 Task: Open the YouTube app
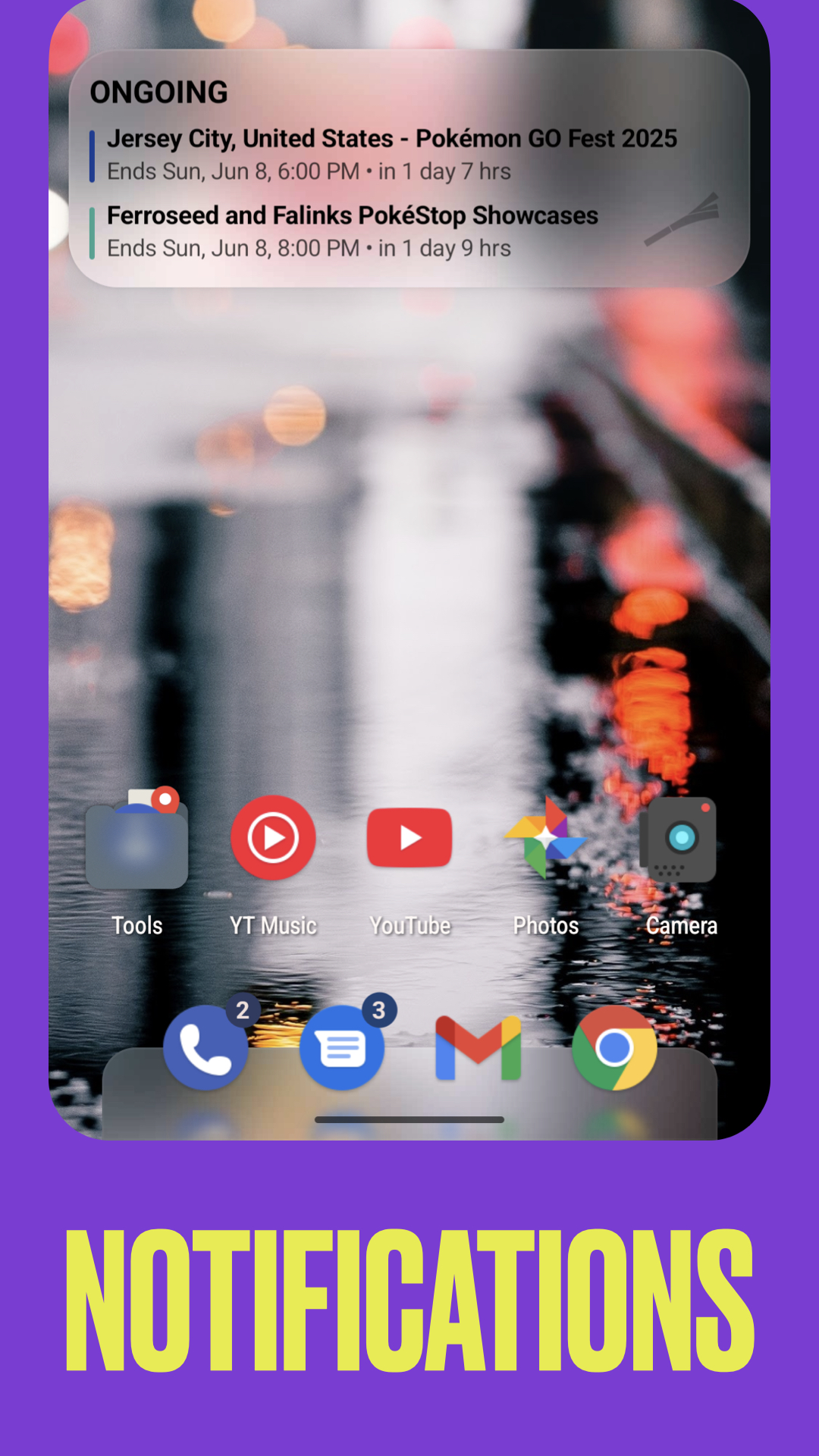(x=409, y=838)
